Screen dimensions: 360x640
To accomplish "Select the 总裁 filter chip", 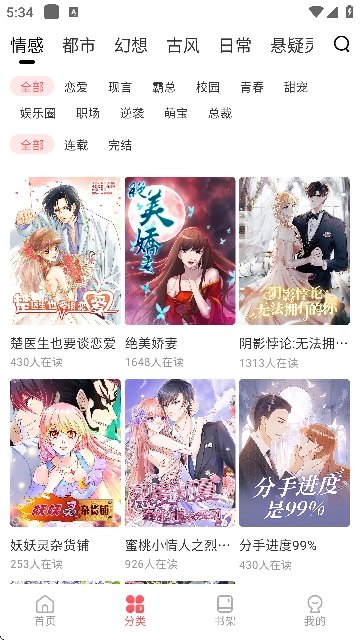I will pos(220,113).
